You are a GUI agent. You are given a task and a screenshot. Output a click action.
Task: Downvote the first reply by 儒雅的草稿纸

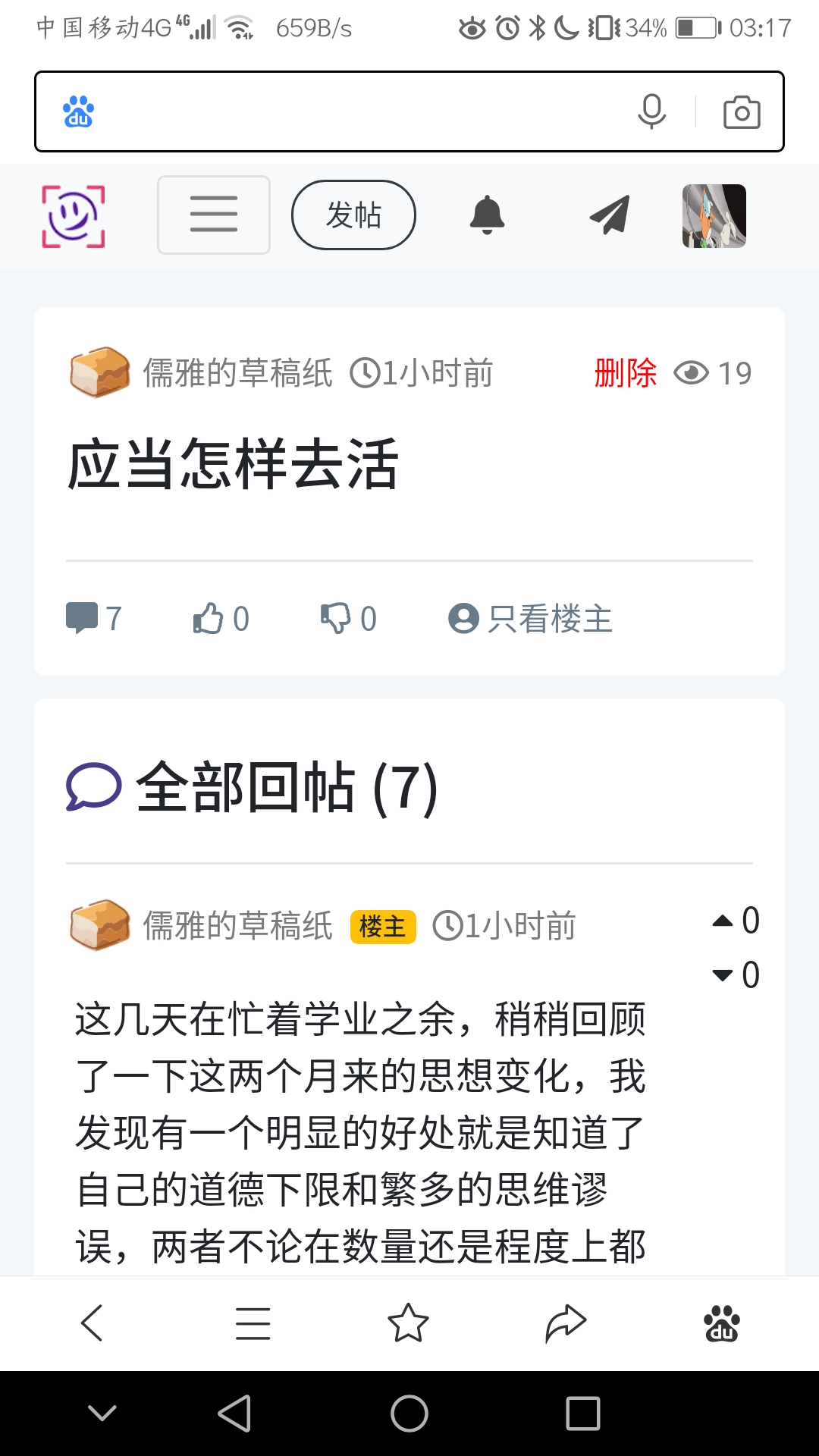[723, 975]
